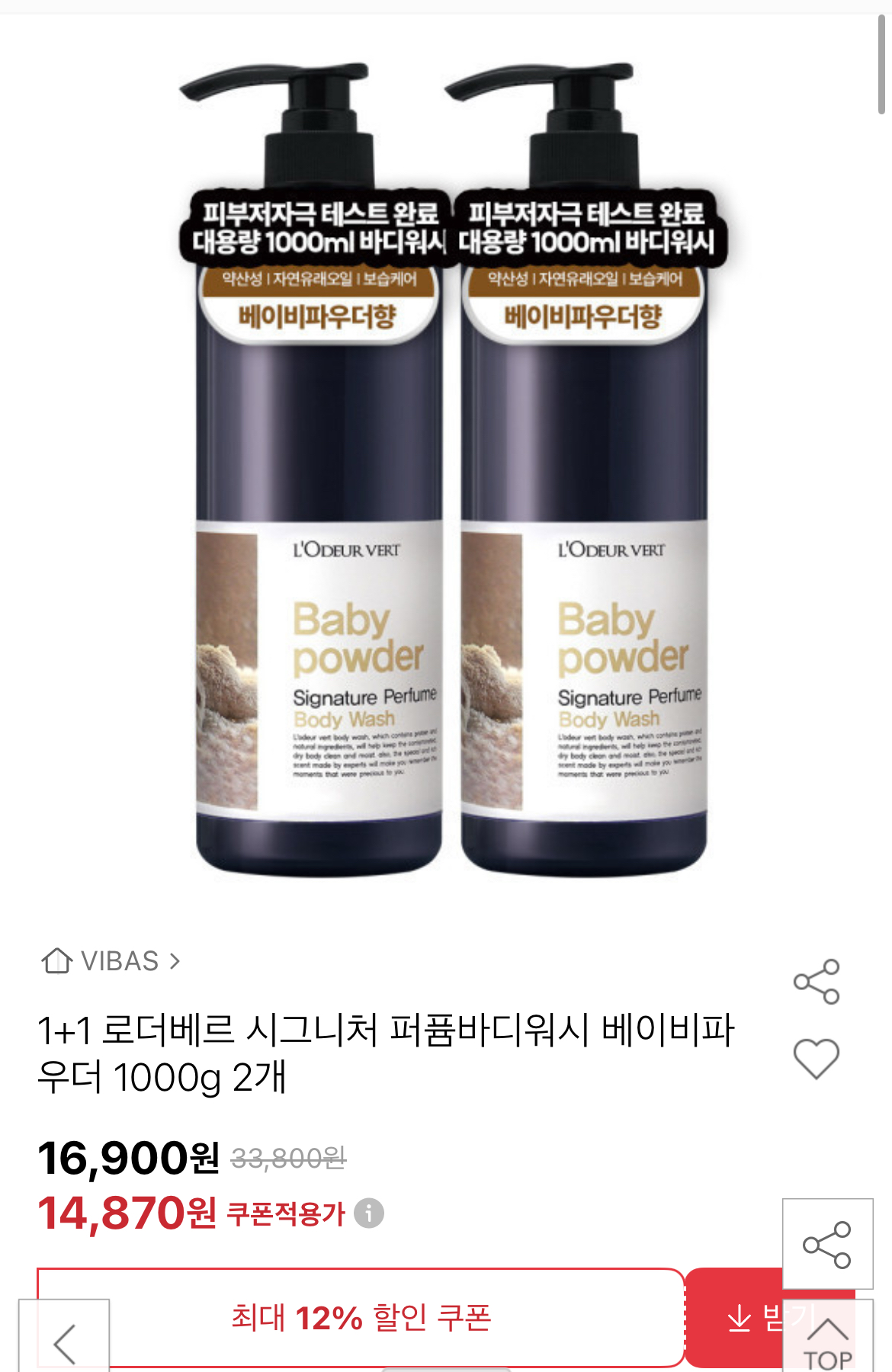Viewport: 892px width, 1372px height.
Task: Tap the floating share button
Action: point(827,1244)
